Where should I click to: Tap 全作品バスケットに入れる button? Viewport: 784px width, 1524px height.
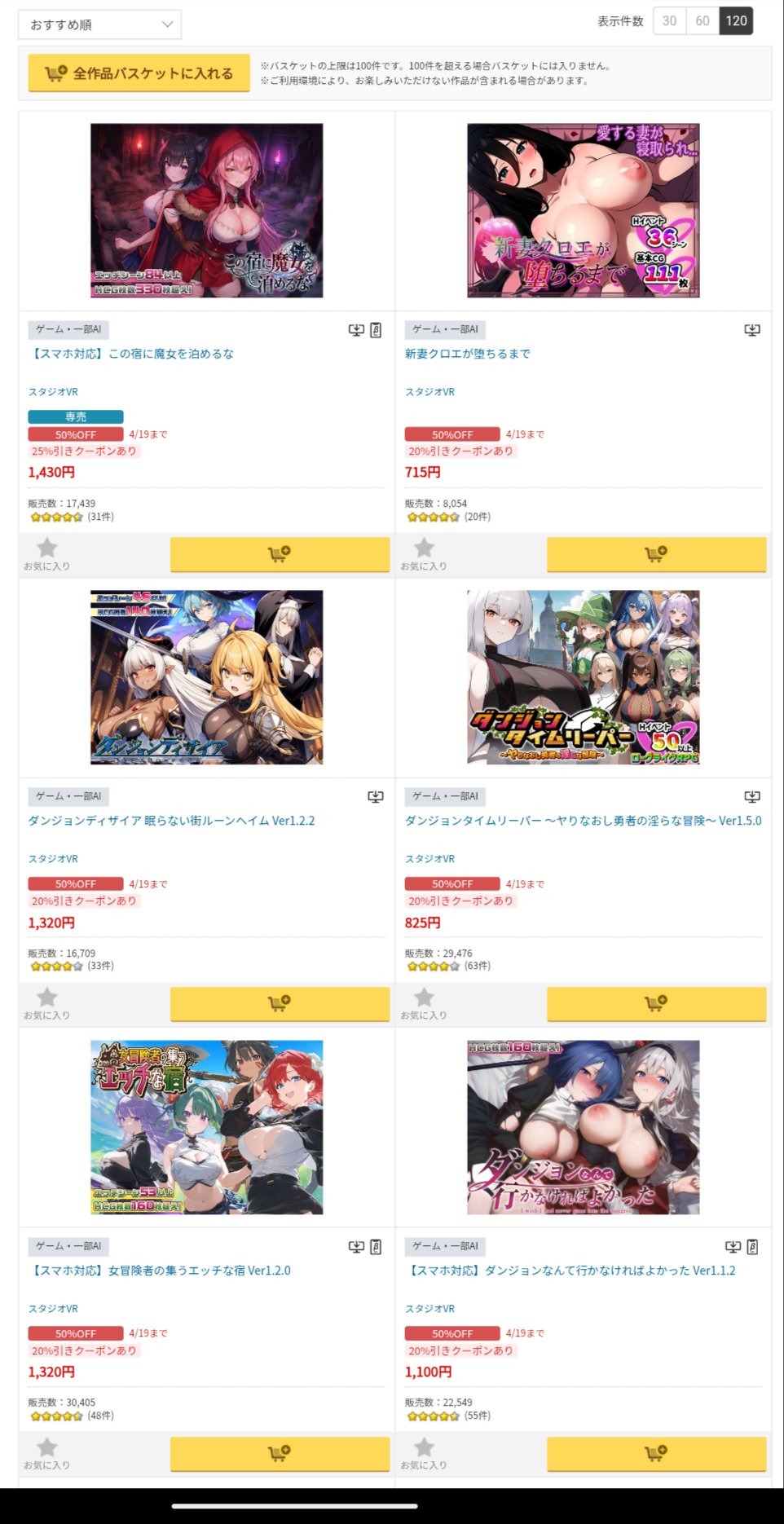click(139, 73)
